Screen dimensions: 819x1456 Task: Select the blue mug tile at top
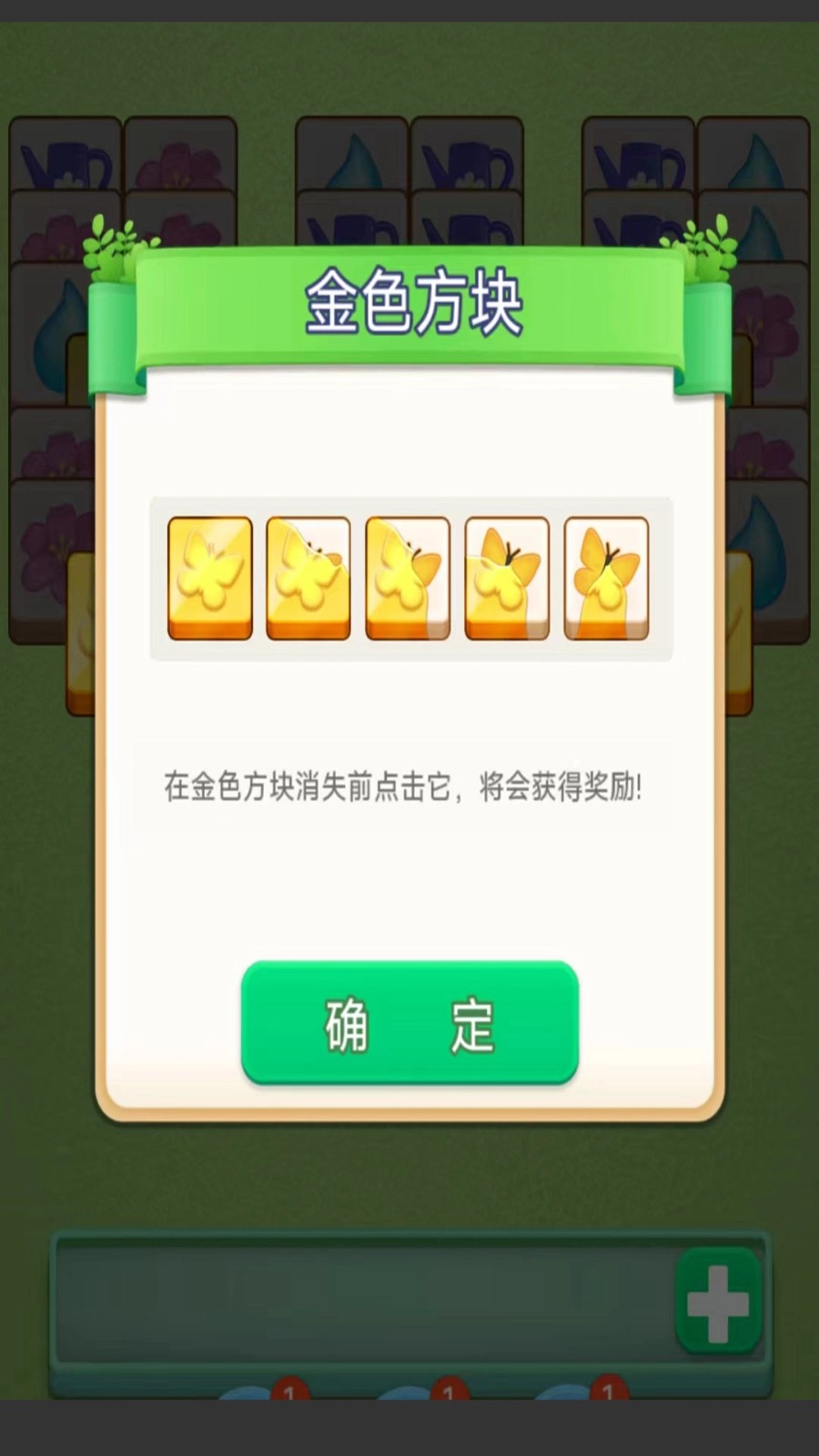466,164
